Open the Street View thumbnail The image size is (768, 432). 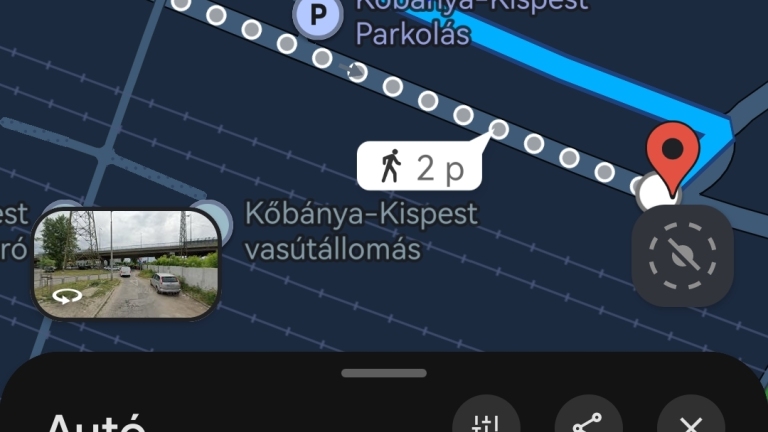click(126, 264)
